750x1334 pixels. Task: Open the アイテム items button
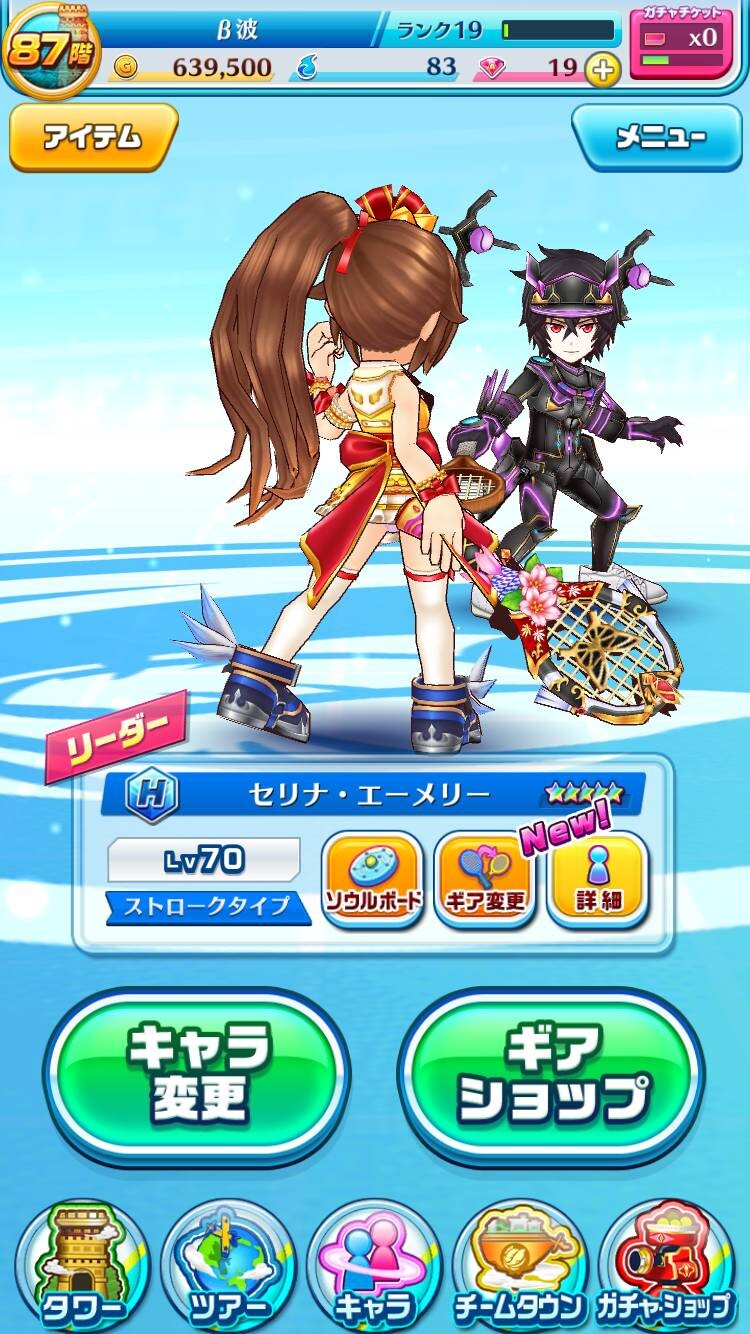(x=93, y=137)
